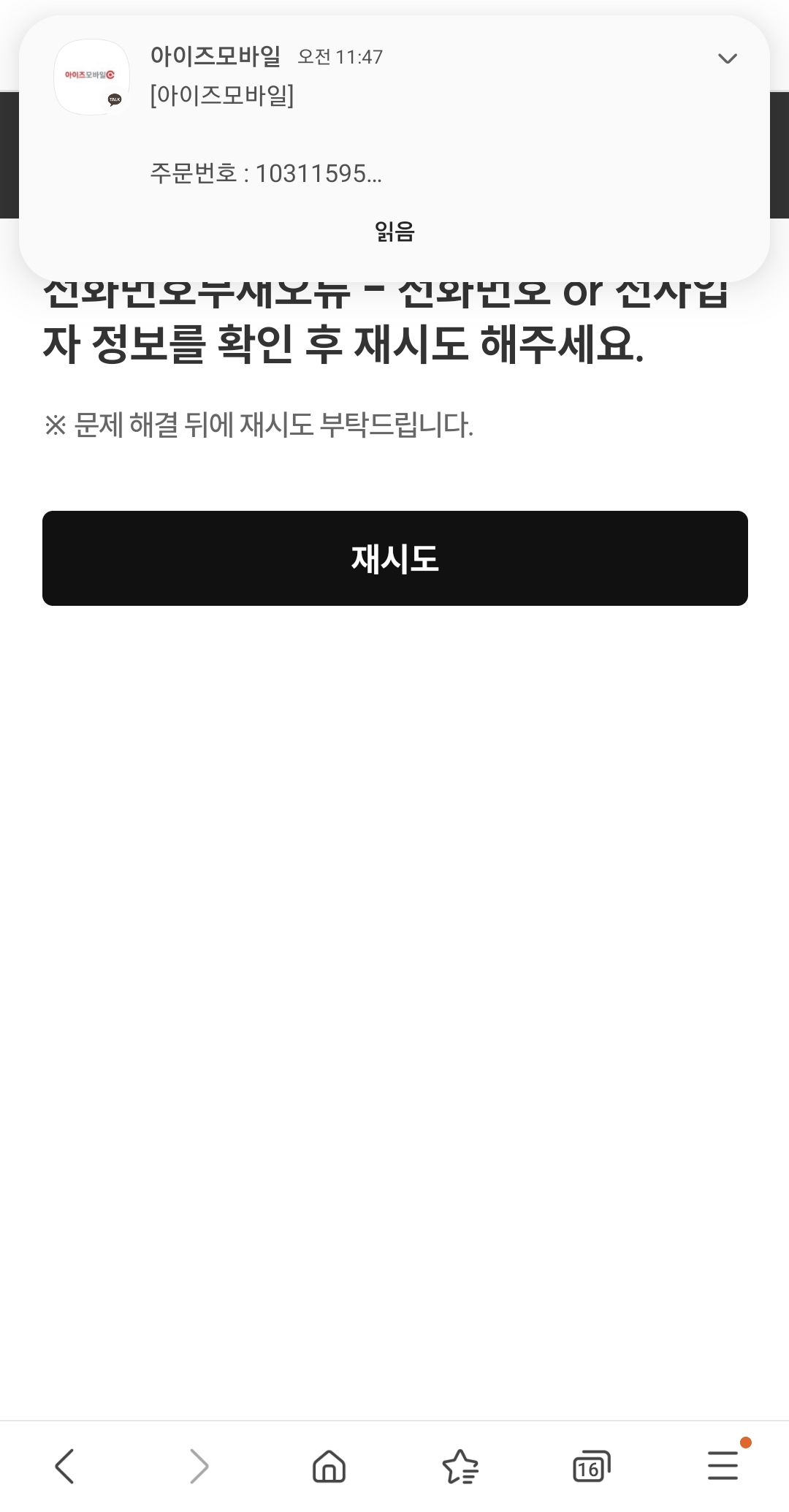Open the browser home page
Viewport: 789px width, 1512px height.
(329, 1466)
